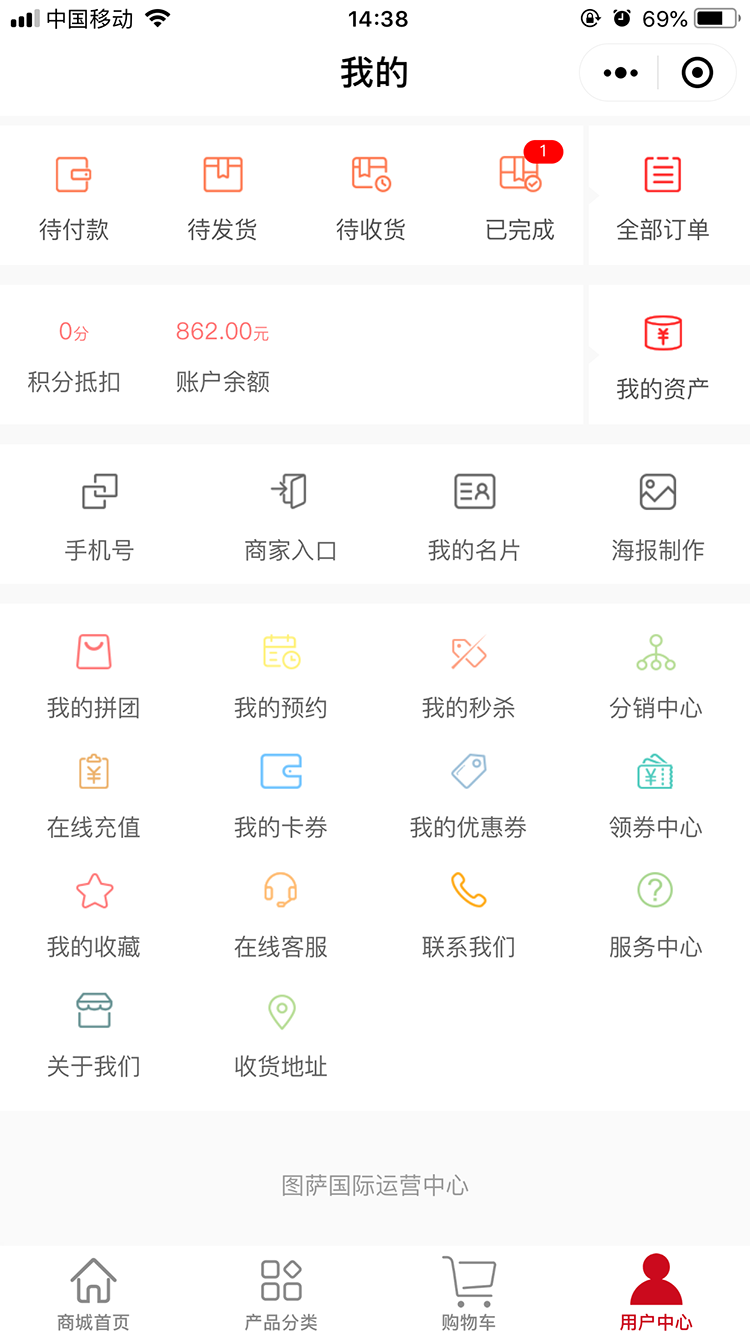View 我的优惠券 my coupons
Viewport: 750px width, 1333px height.
[468, 795]
